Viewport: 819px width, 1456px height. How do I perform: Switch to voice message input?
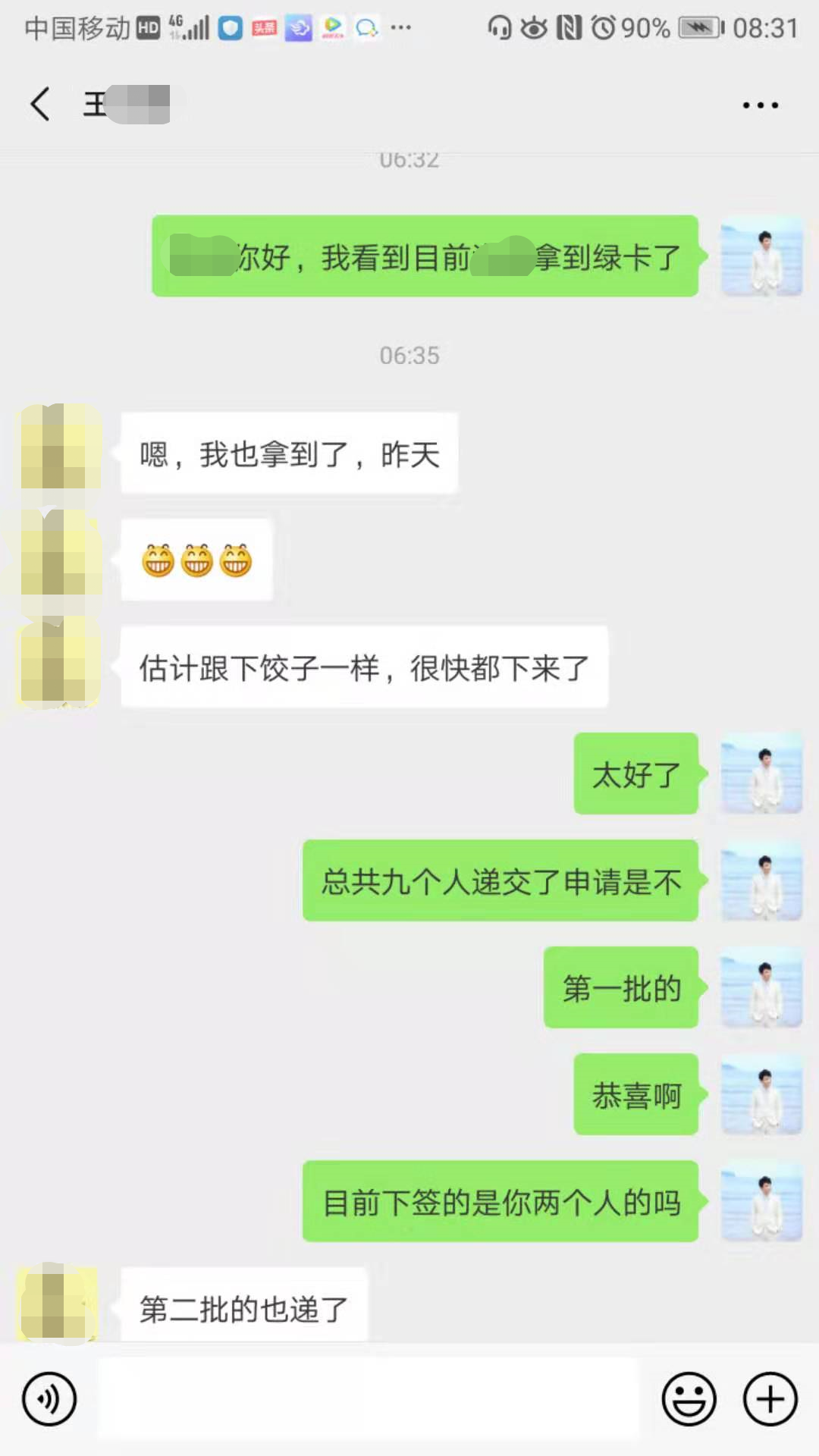(49, 1399)
